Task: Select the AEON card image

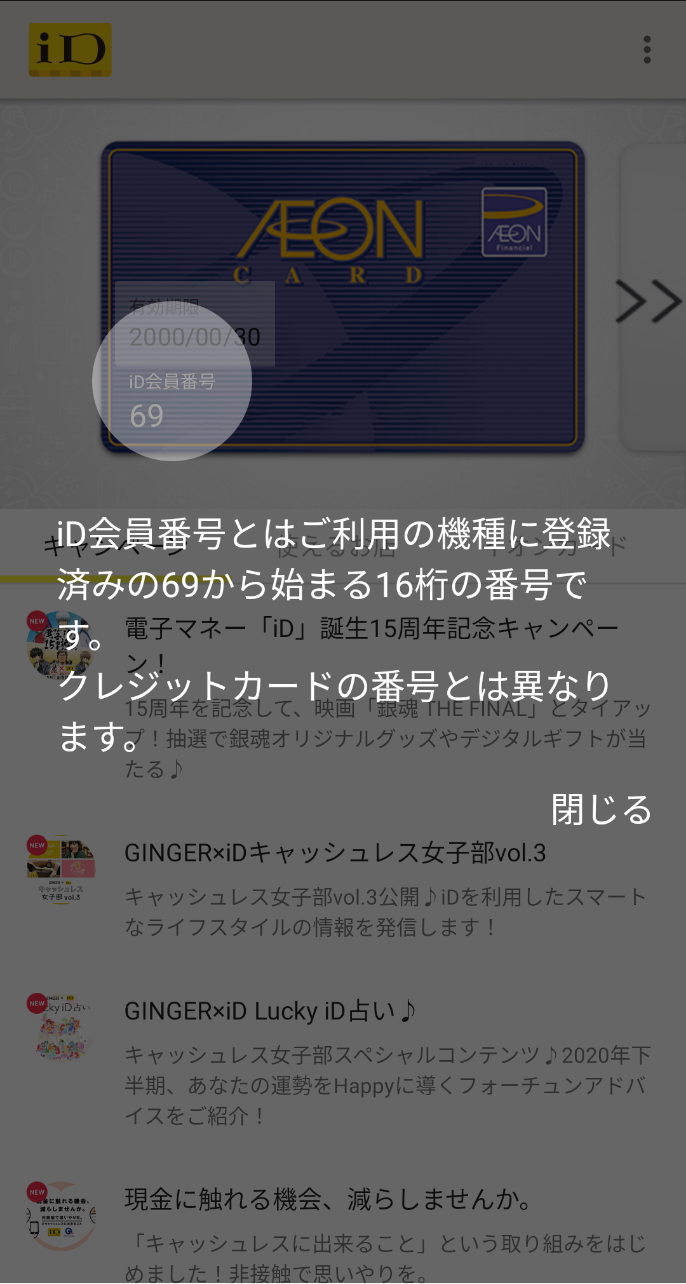Action: [x=341, y=298]
